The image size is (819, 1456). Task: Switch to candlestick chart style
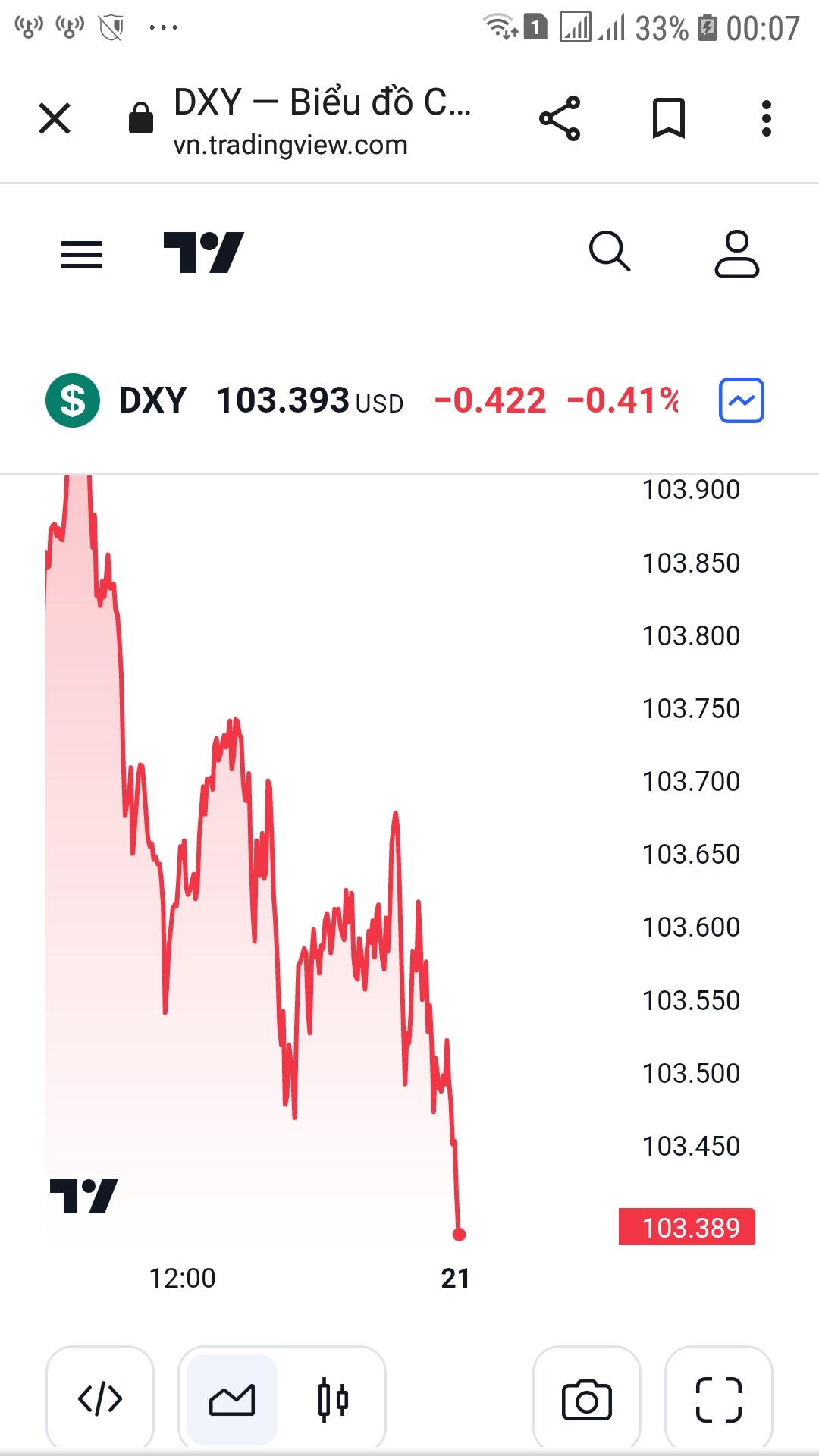333,1399
